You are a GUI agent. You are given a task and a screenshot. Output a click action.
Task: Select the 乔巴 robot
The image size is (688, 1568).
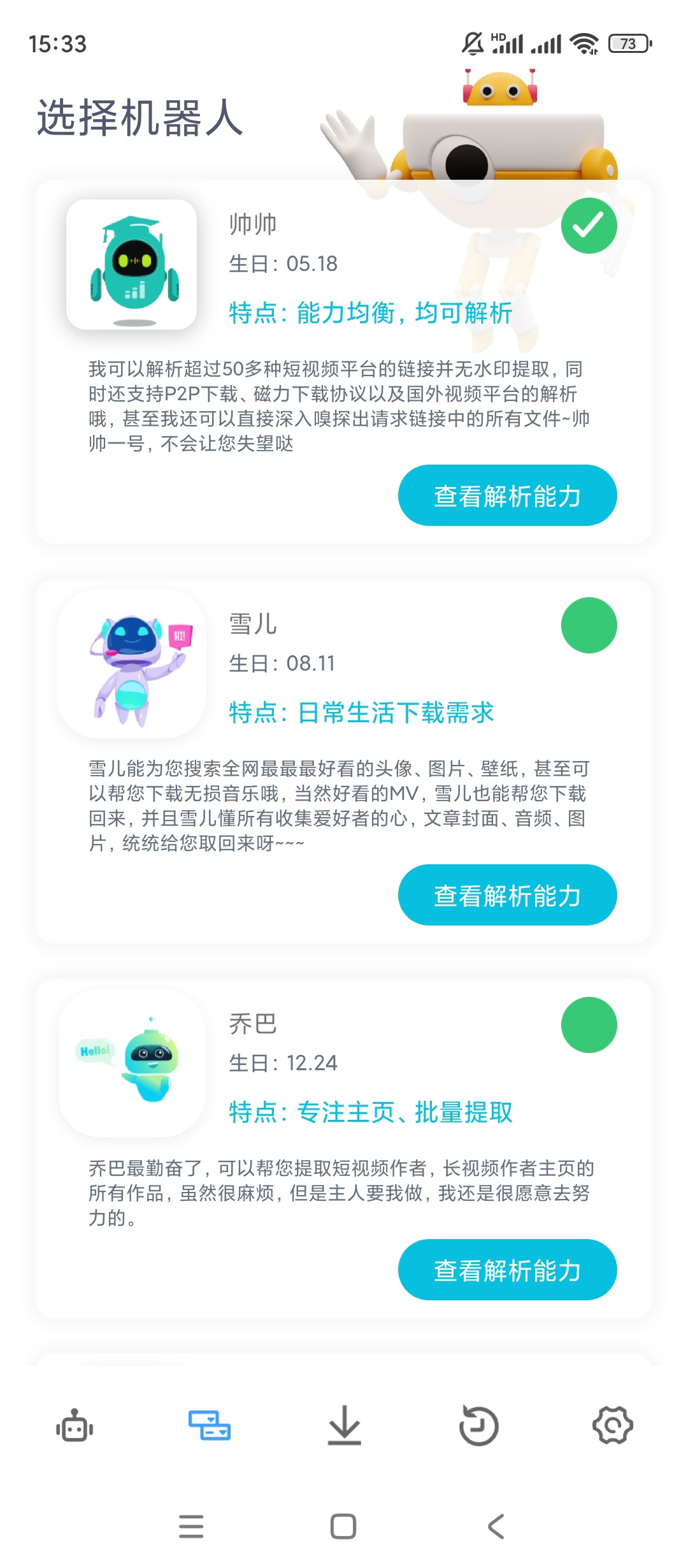point(589,1025)
